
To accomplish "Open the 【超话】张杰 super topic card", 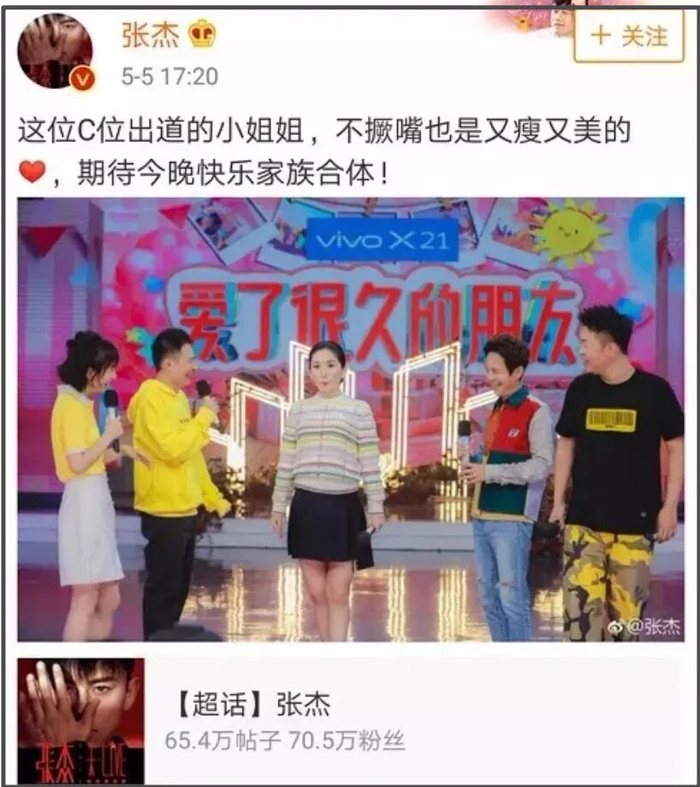I will 351,722.
